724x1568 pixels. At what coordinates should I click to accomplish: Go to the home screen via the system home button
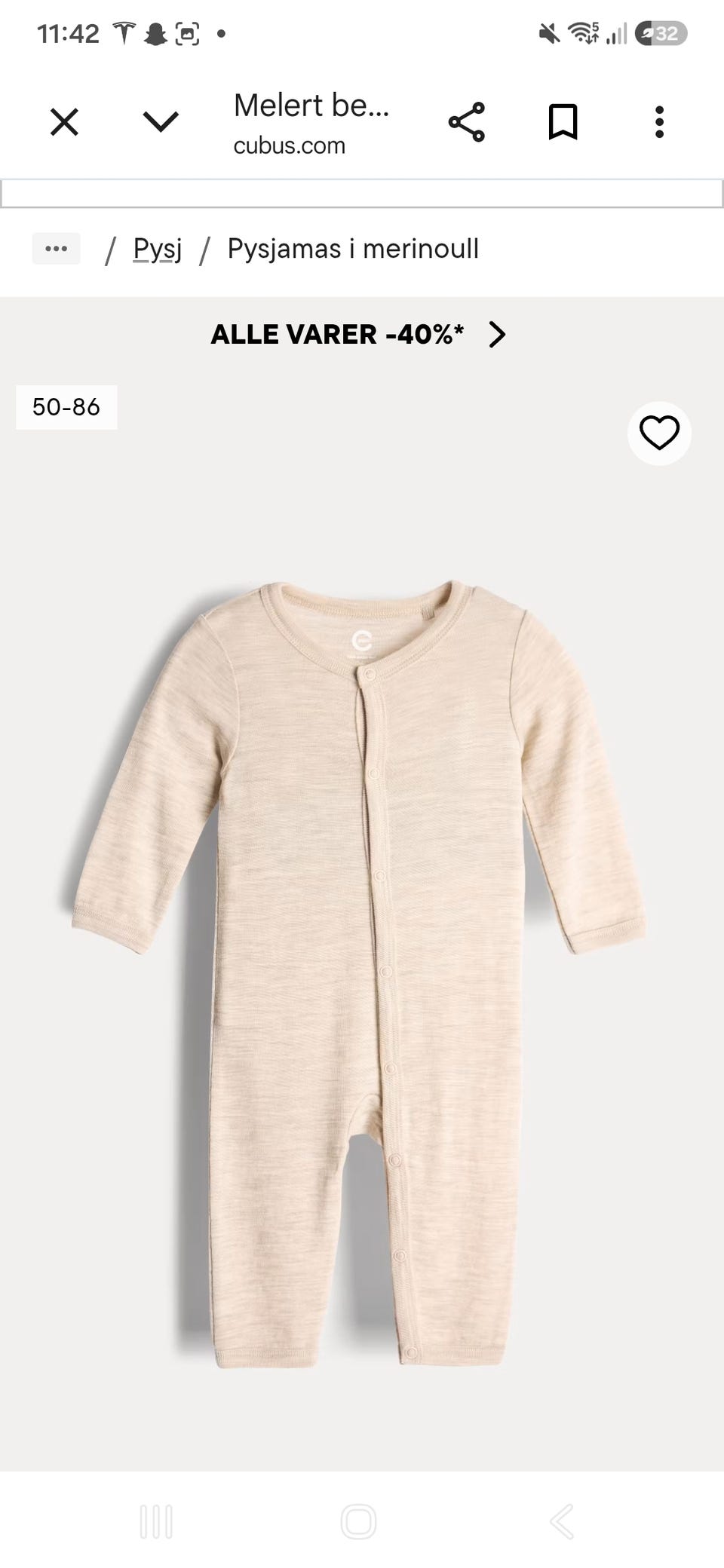(358, 1521)
